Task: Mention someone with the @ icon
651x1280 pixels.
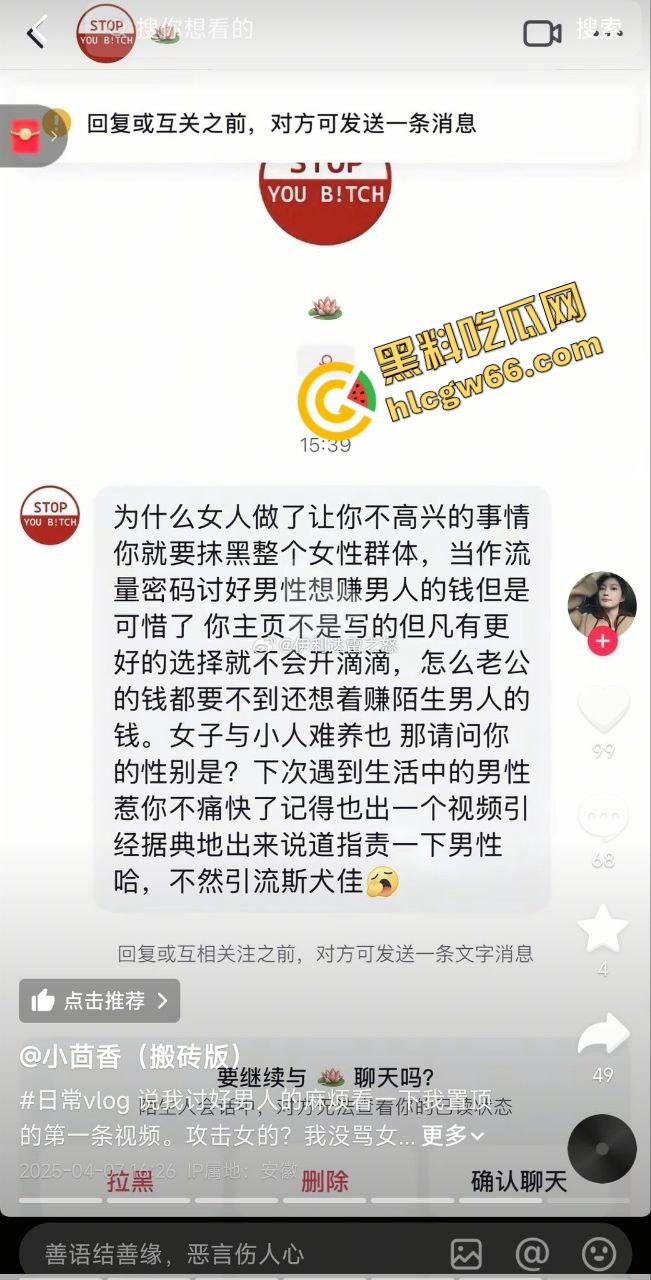Action: (x=532, y=1254)
